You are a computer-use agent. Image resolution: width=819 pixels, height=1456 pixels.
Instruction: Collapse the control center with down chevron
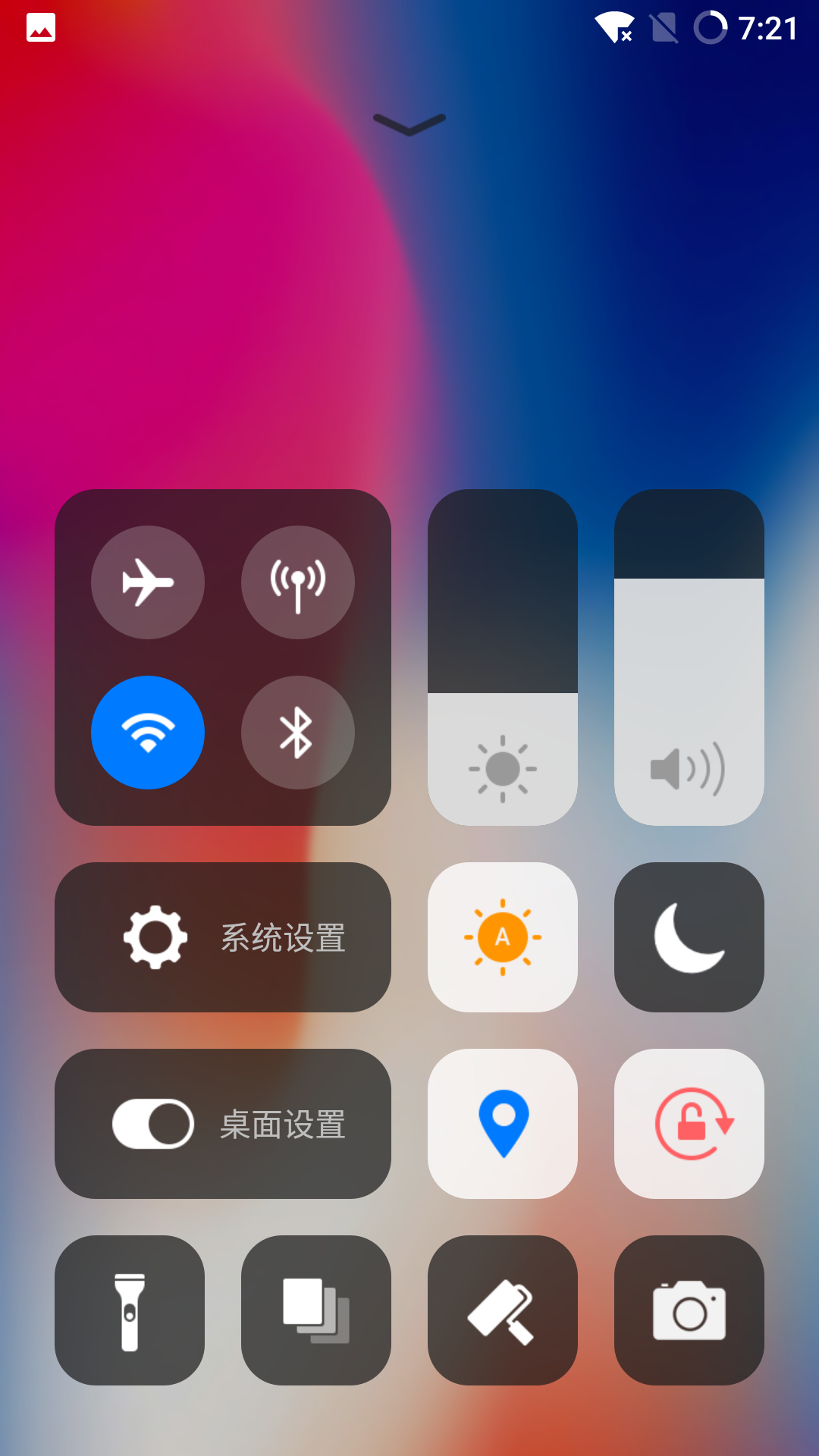point(409,124)
